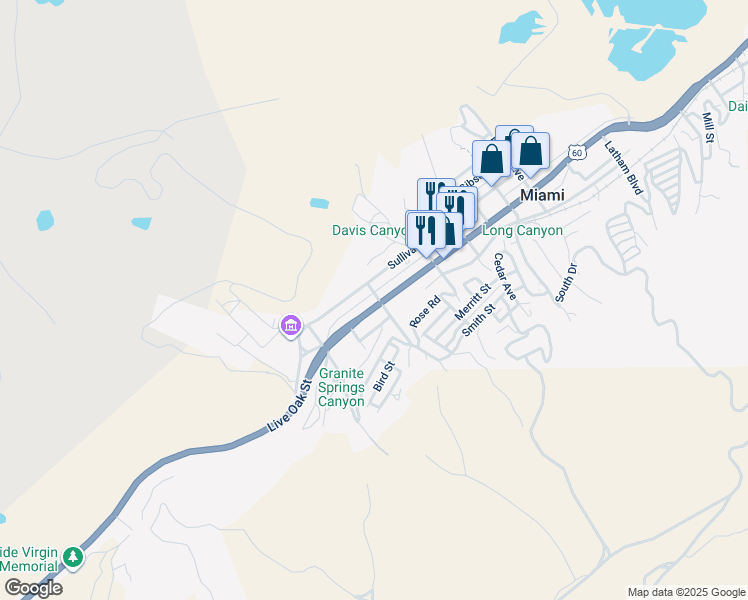Select the restaurant marker nearest Sullivan street
The height and width of the screenshot is (600, 748).
pos(424,230)
